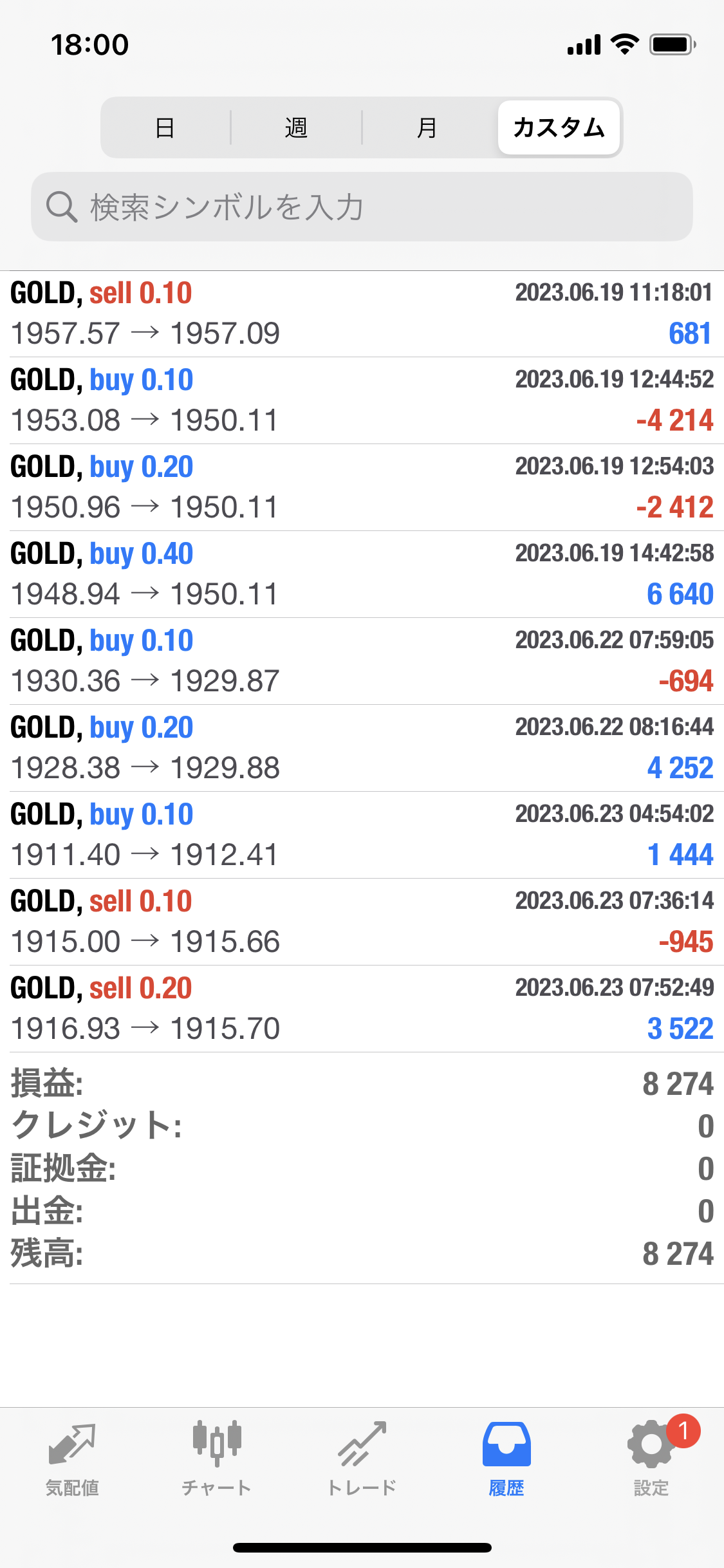
Task: Tap the GOLD buy 0.20 trade at 08:16:44
Action: 362,748
